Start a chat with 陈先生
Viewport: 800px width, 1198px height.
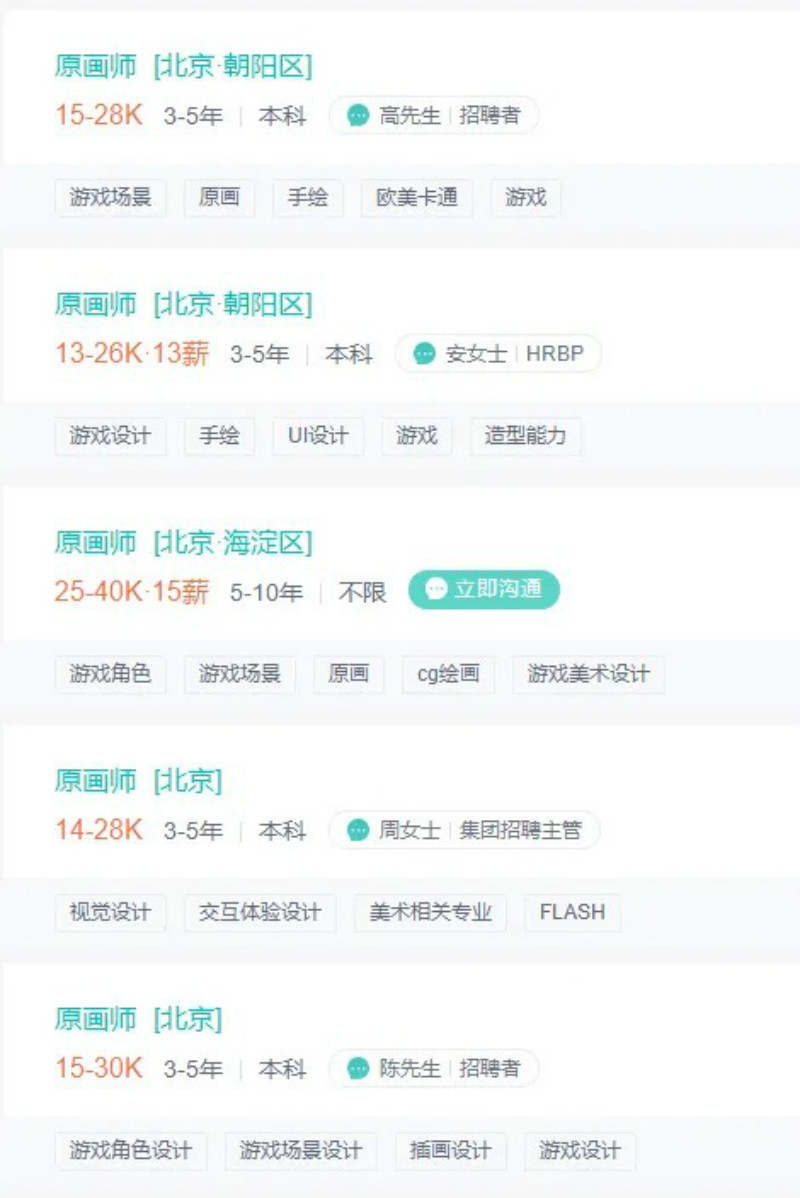[x=434, y=1068]
